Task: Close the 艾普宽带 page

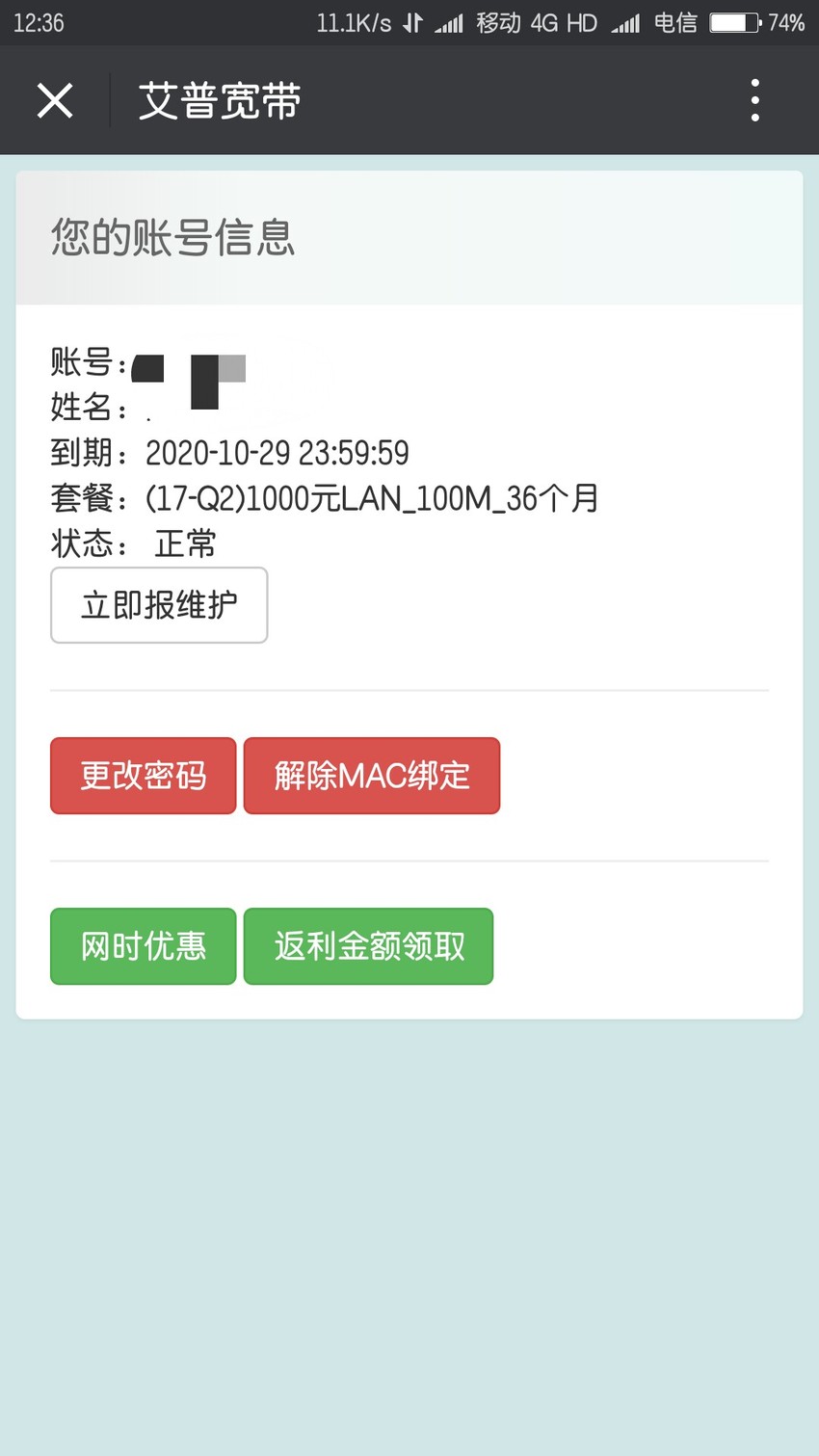Action: (55, 100)
